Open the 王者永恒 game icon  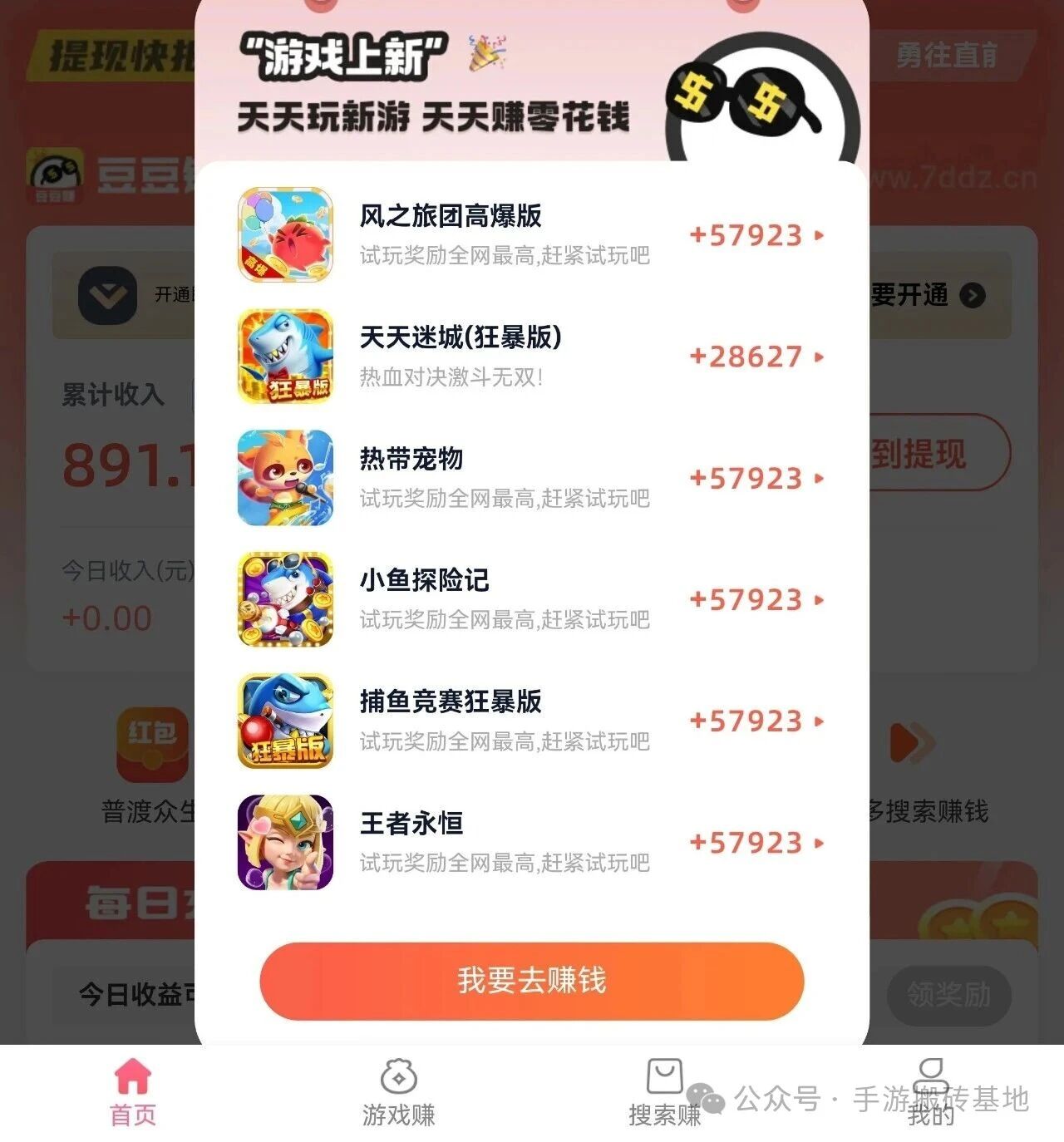(x=285, y=844)
